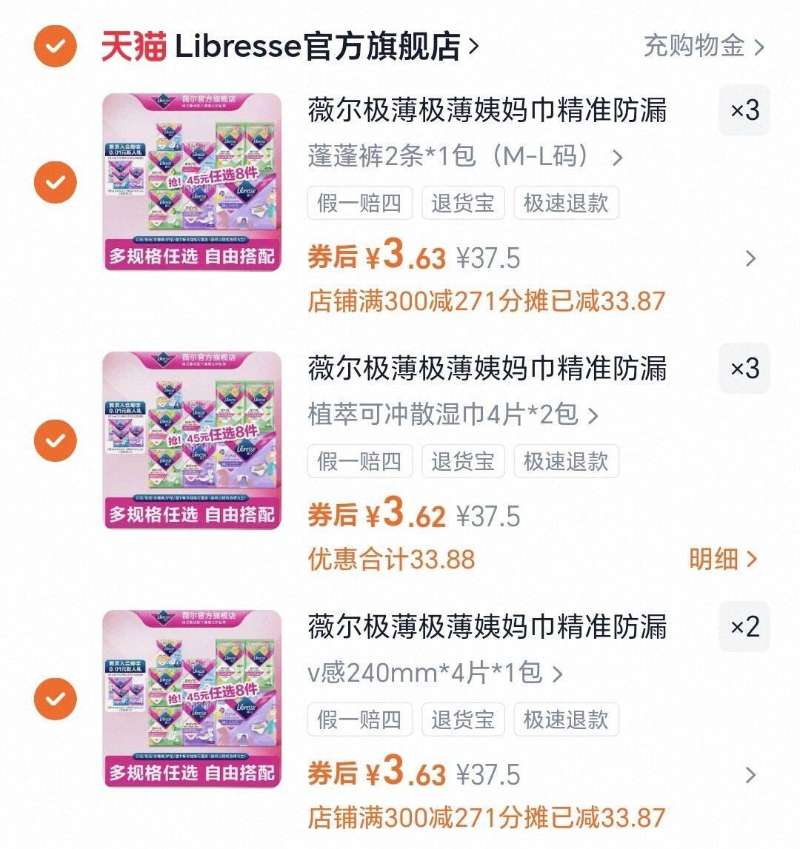Click the 退货宝 service tag
Screen dimensions: 800x849
461,204
